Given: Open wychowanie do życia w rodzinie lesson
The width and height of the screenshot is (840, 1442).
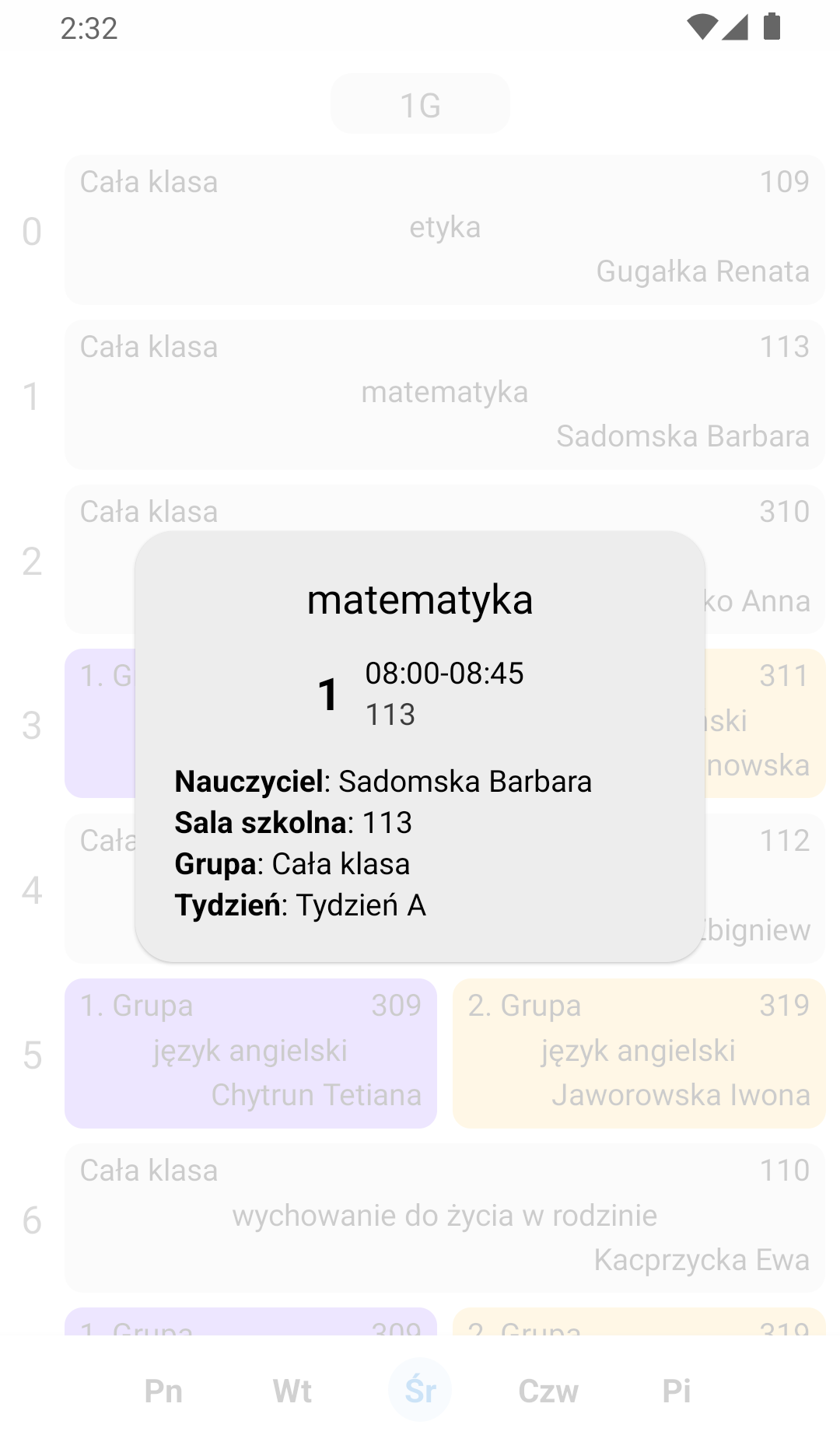Looking at the screenshot, I should pos(444,1217).
